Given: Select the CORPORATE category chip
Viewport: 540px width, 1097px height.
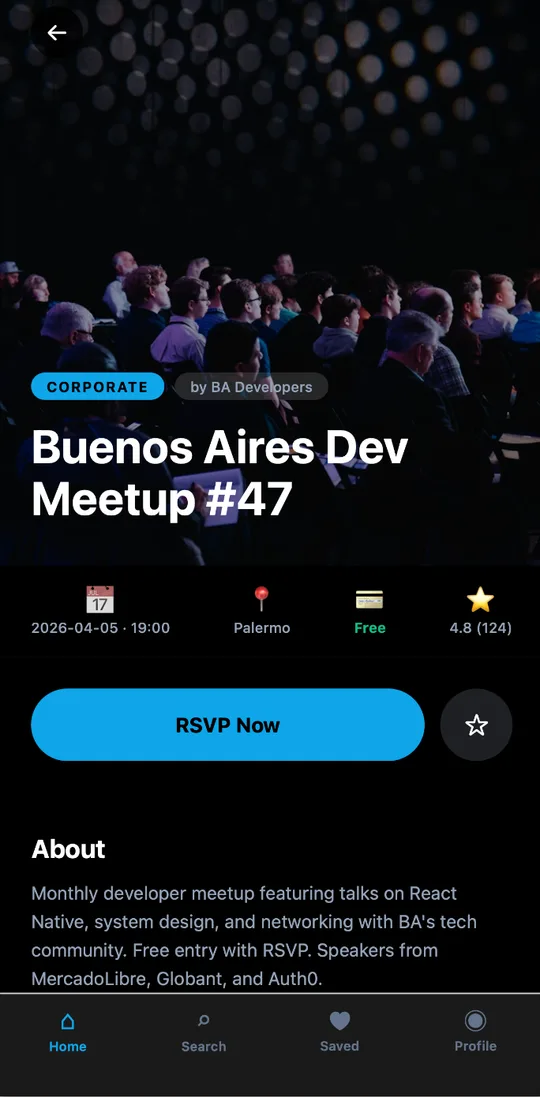Looking at the screenshot, I should 98,387.
